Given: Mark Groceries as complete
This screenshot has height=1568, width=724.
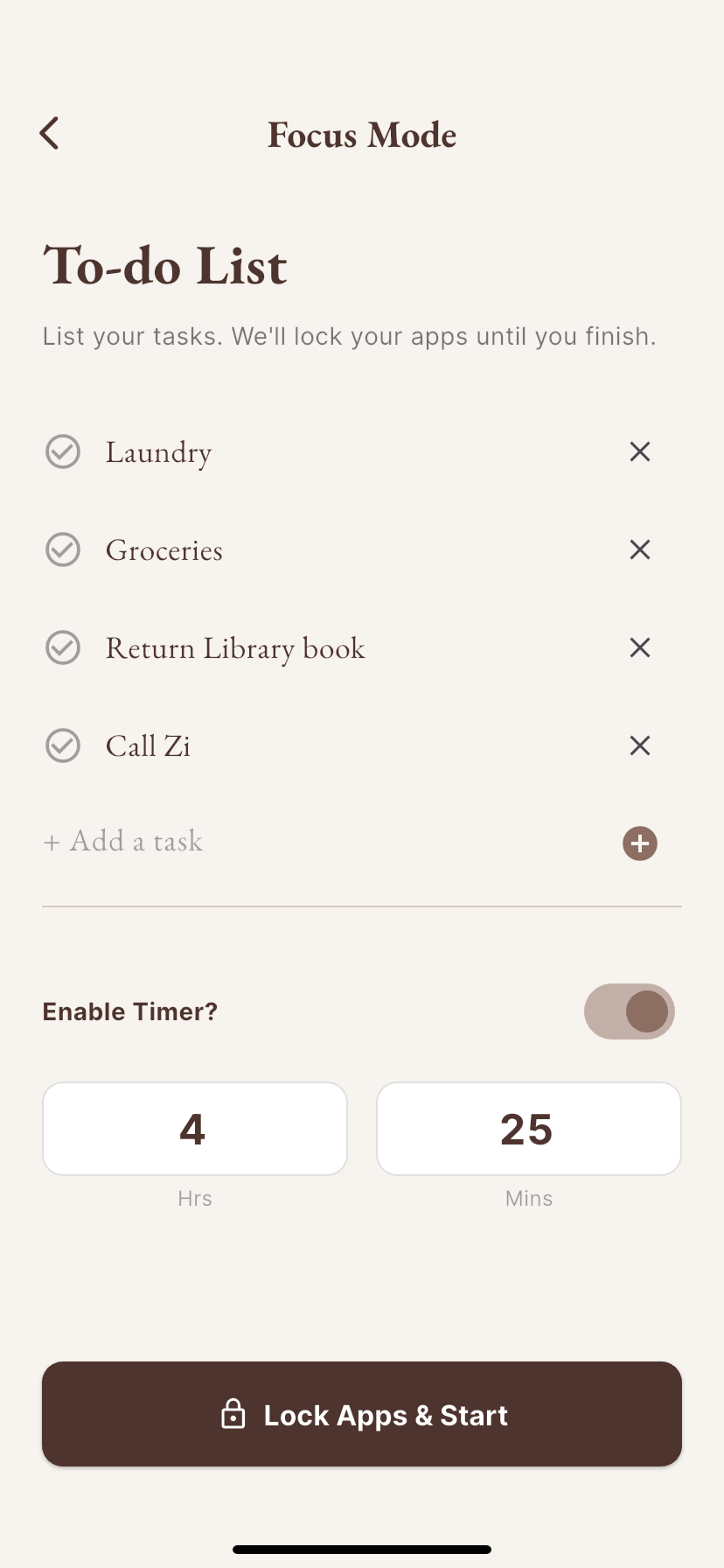Looking at the screenshot, I should [62, 549].
